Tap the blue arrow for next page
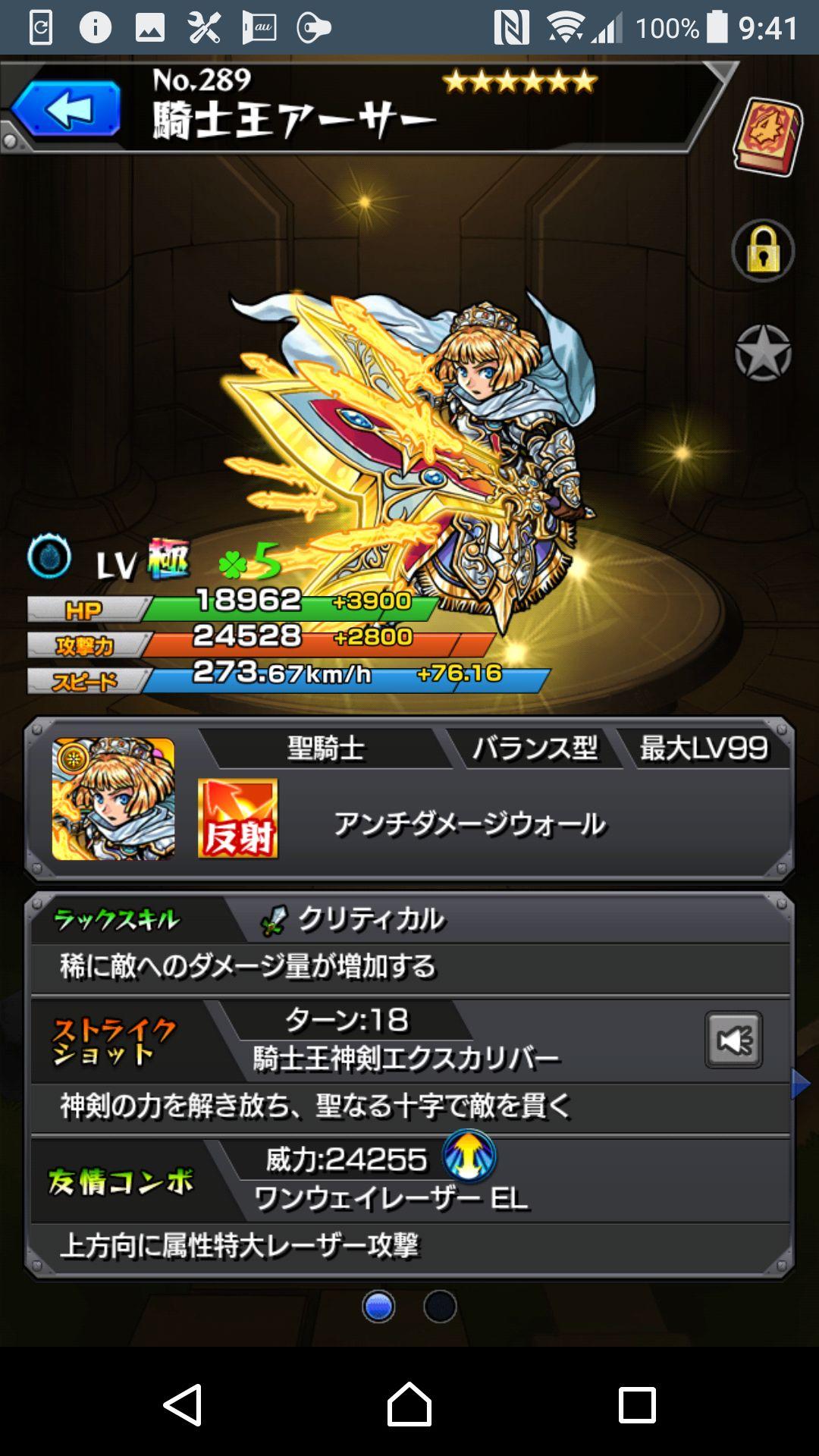This screenshot has height=1456, width=819. [x=800, y=1084]
